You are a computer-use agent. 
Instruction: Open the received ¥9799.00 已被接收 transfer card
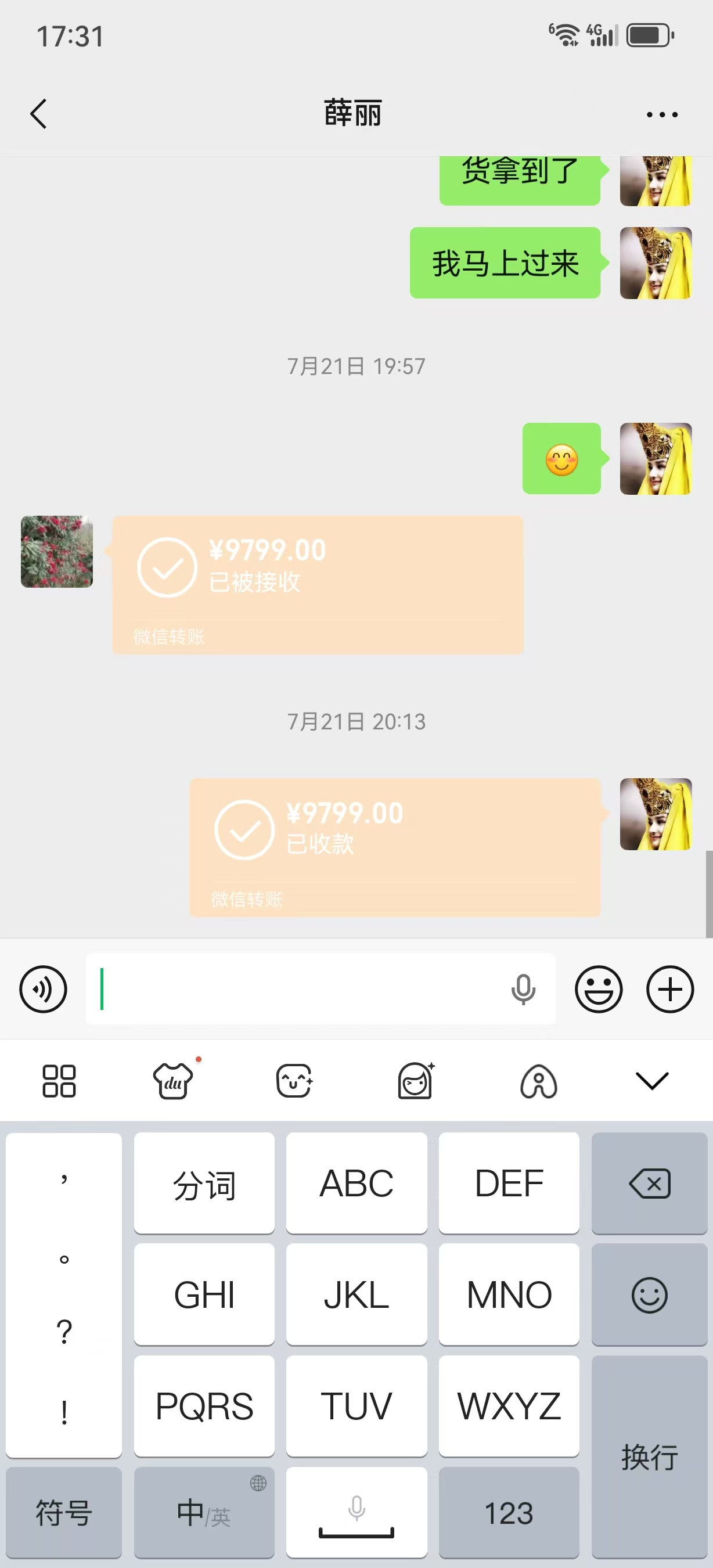pyautogui.click(x=318, y=585)
